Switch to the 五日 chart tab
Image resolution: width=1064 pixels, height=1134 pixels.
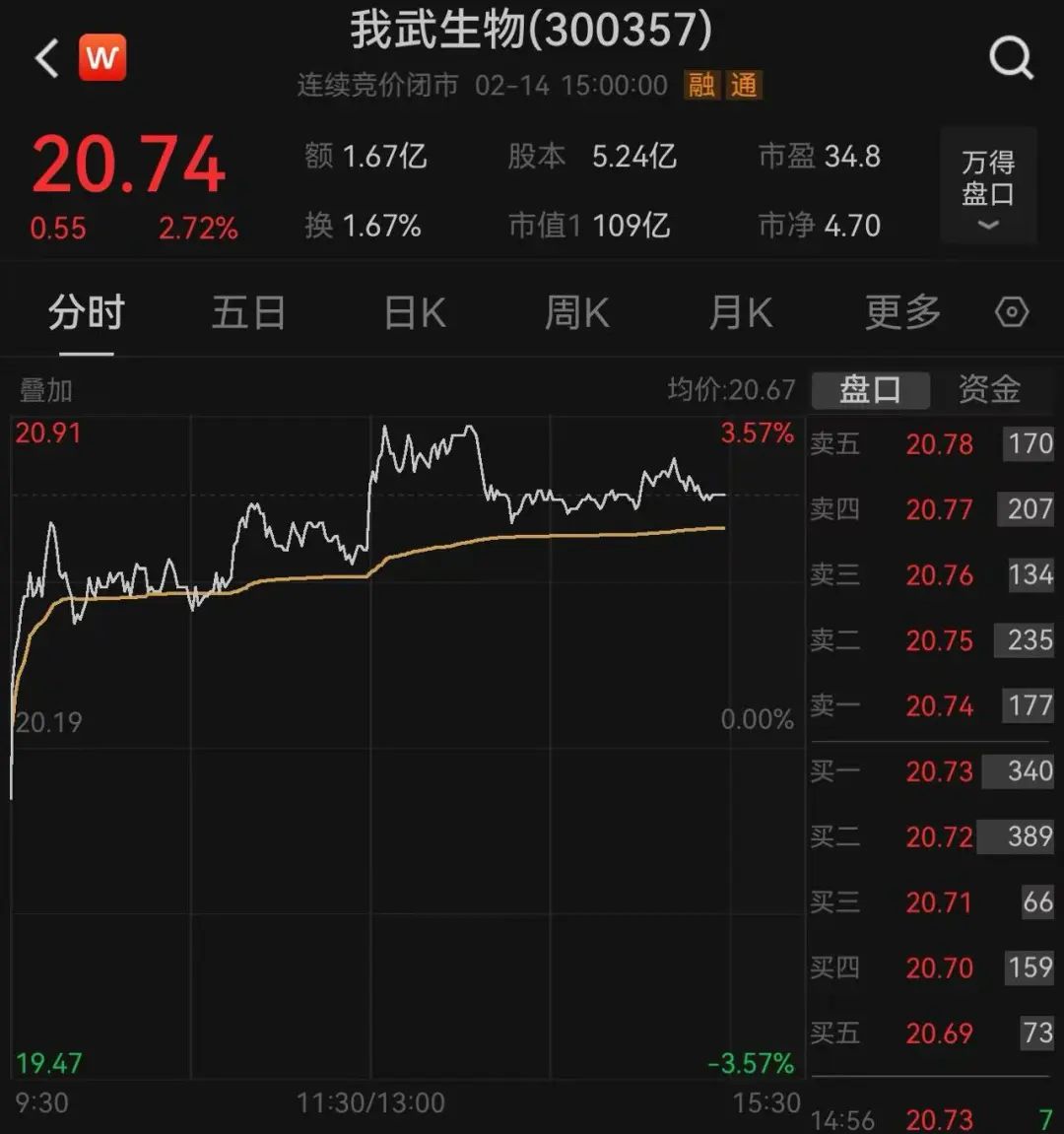[248, 313]
